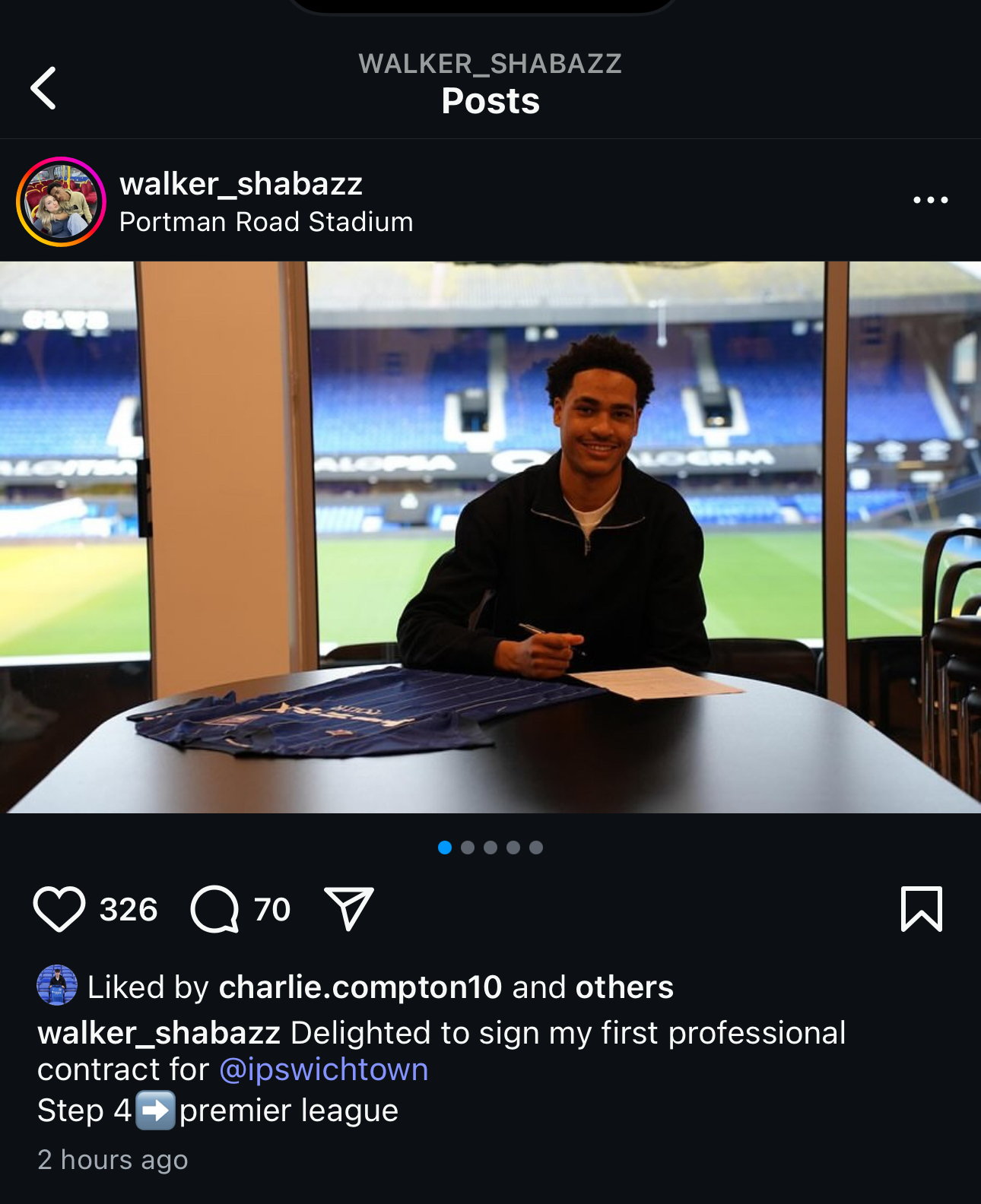Open the post's three-dot options menu

(x=930, y=200)
